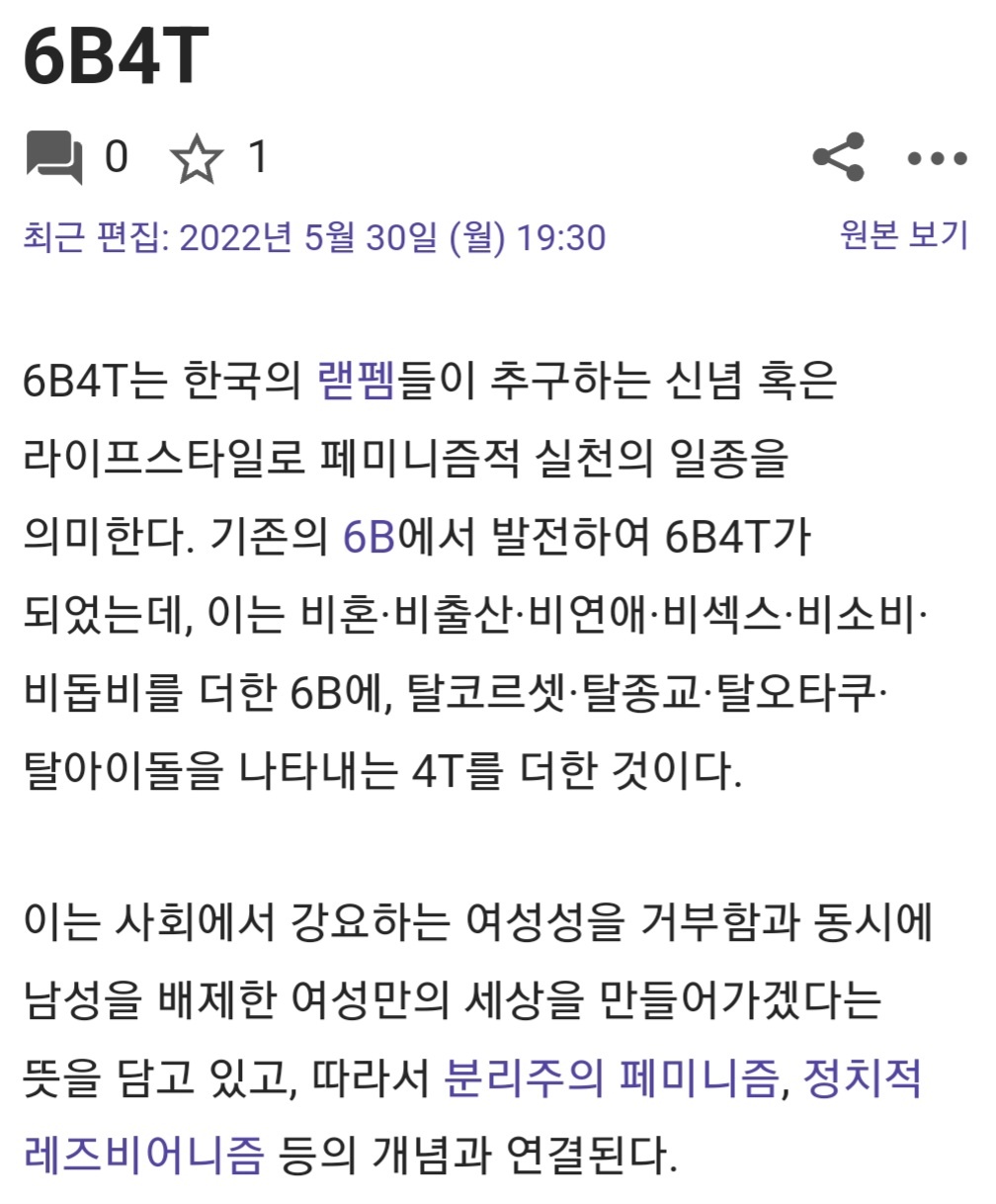View recent edit history dated 2022년 5월 30일
Screen dimensions: 996x1204
click(x=314, y=238)
